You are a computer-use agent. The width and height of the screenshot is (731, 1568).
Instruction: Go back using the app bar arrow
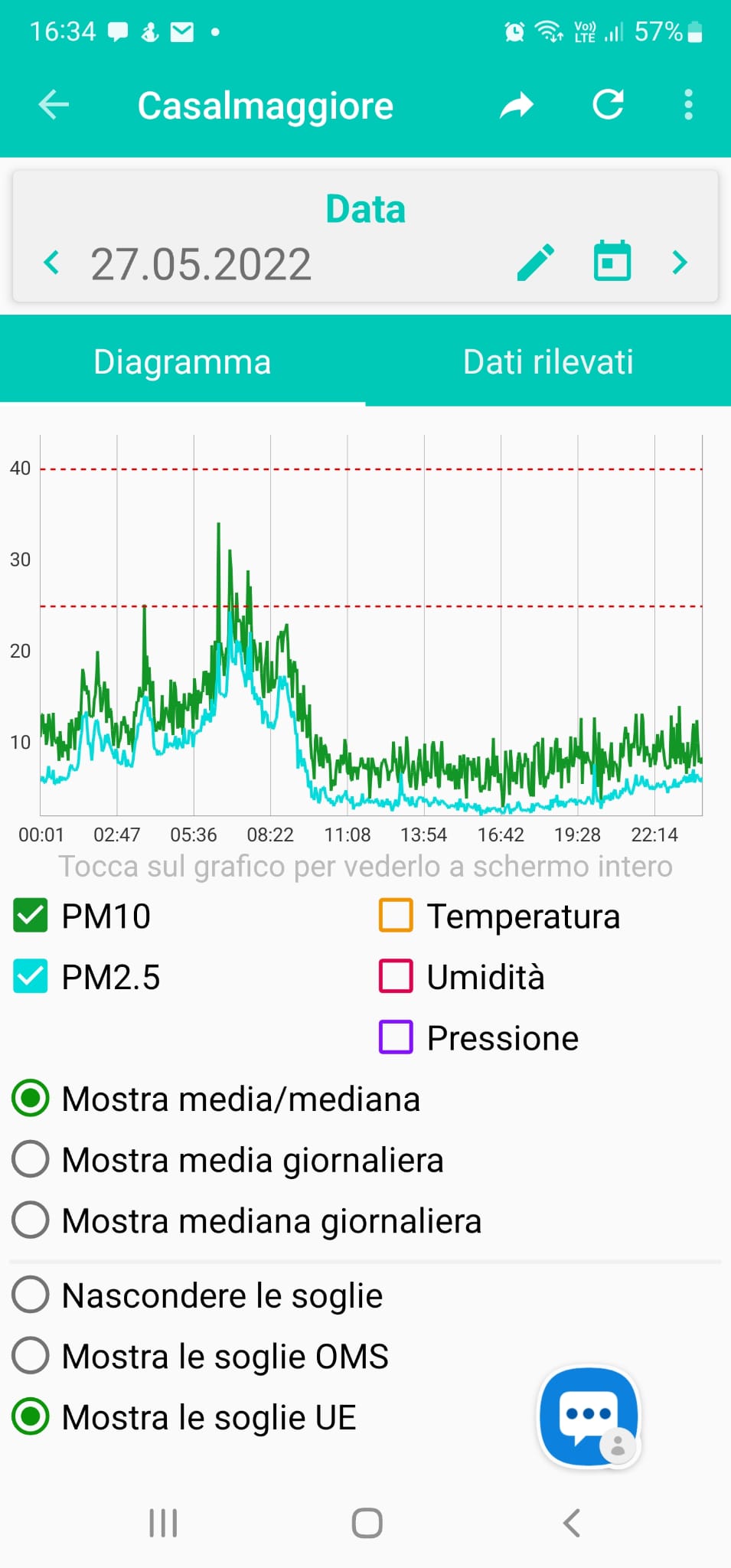pyautogui.click(x=54, y=105)
